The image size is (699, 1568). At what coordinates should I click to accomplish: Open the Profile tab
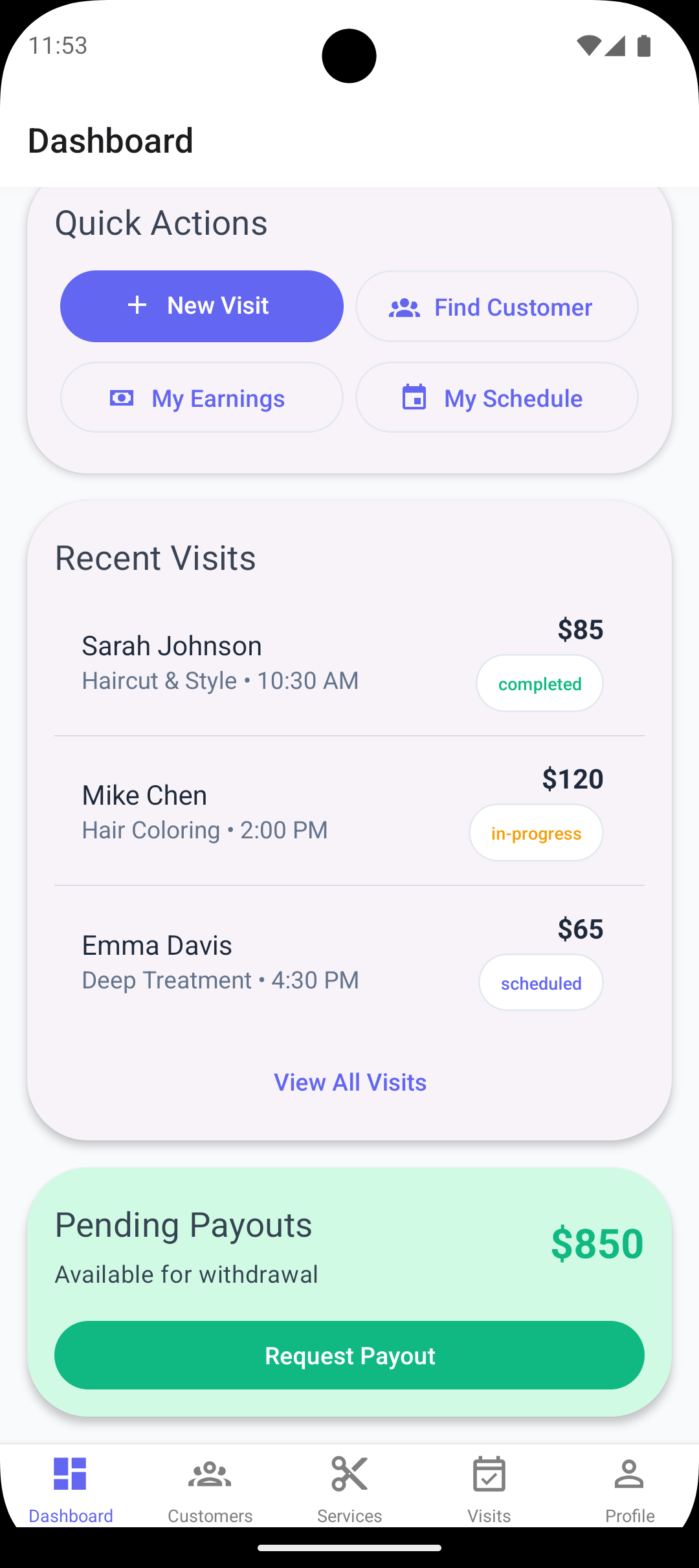tap(629, 1489)
